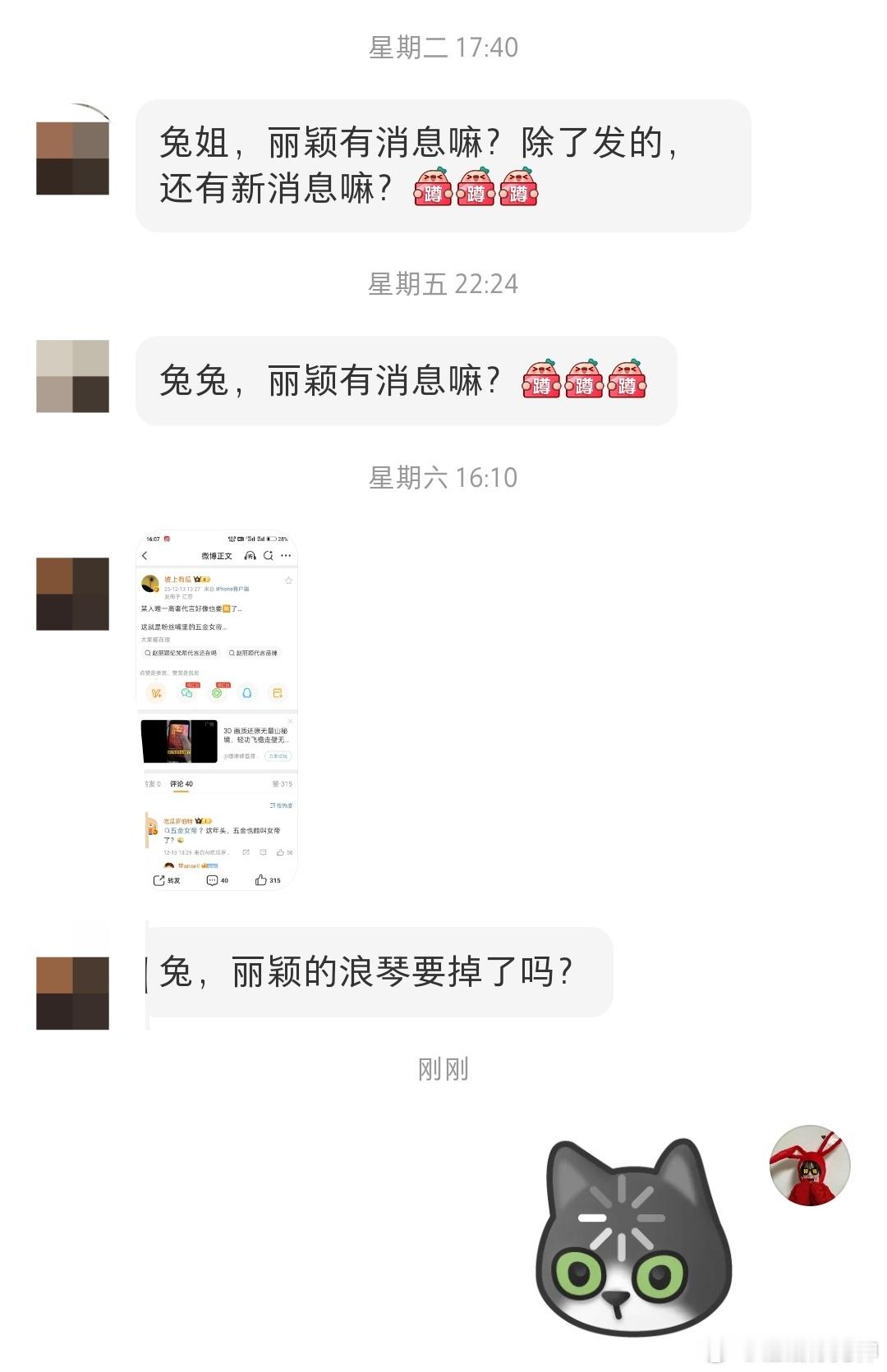Image resolution: width=887 pixels, height=1372 pixels.
Task: Expand the search suggestion 赵丽颖代言品牌
Action: click(254, 652)
